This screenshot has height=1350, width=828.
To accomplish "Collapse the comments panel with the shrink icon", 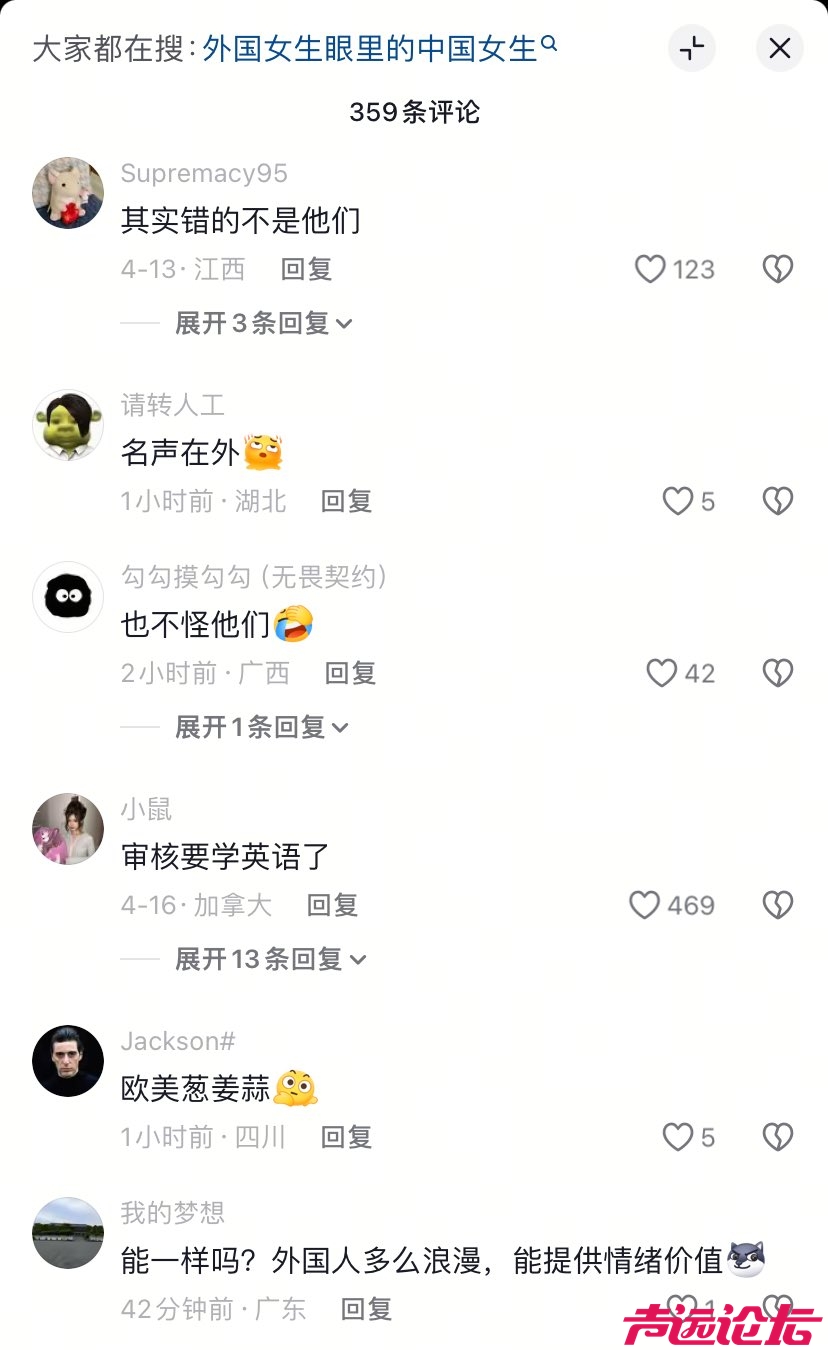I will 691,48.
